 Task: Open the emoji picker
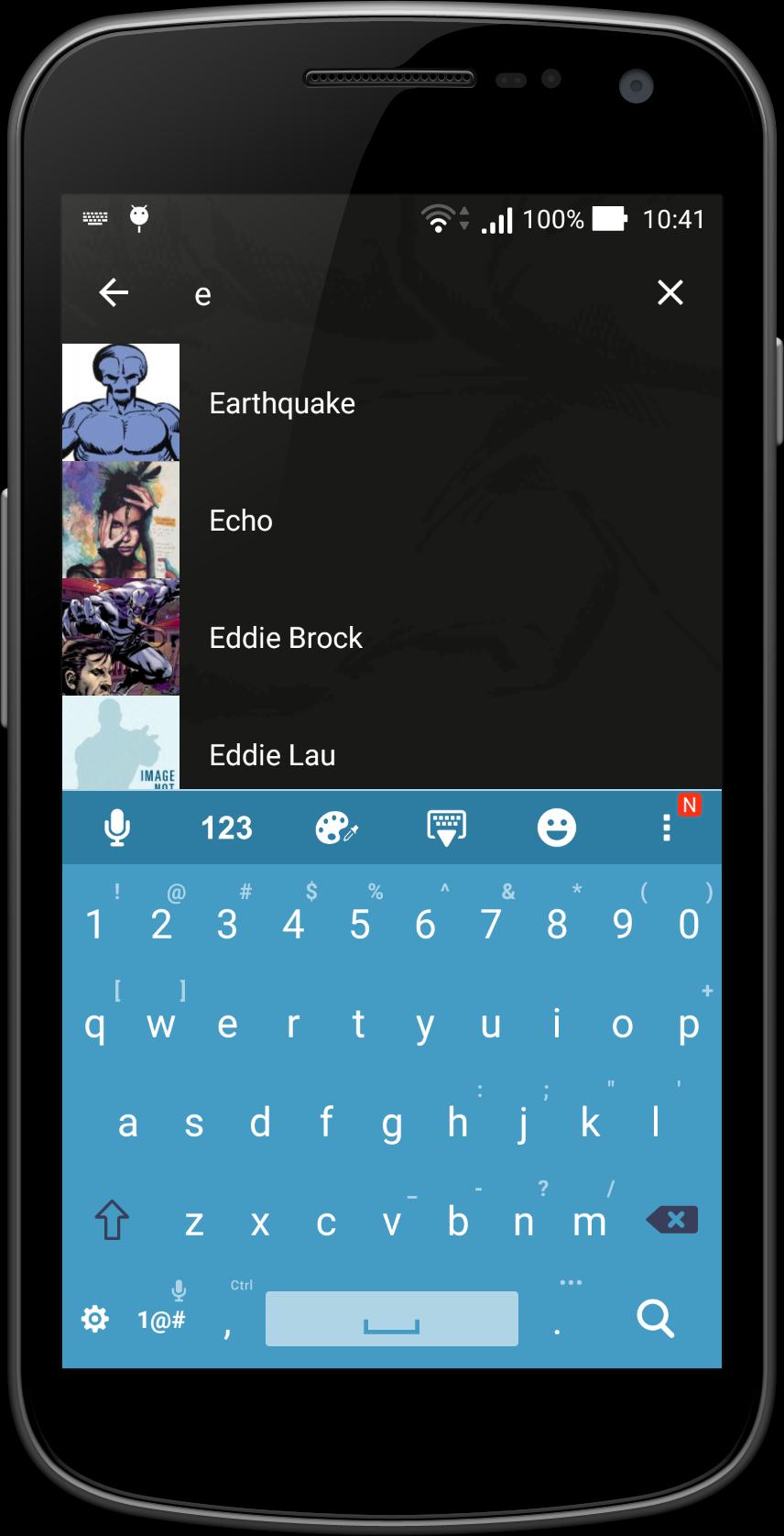point(556,828)
